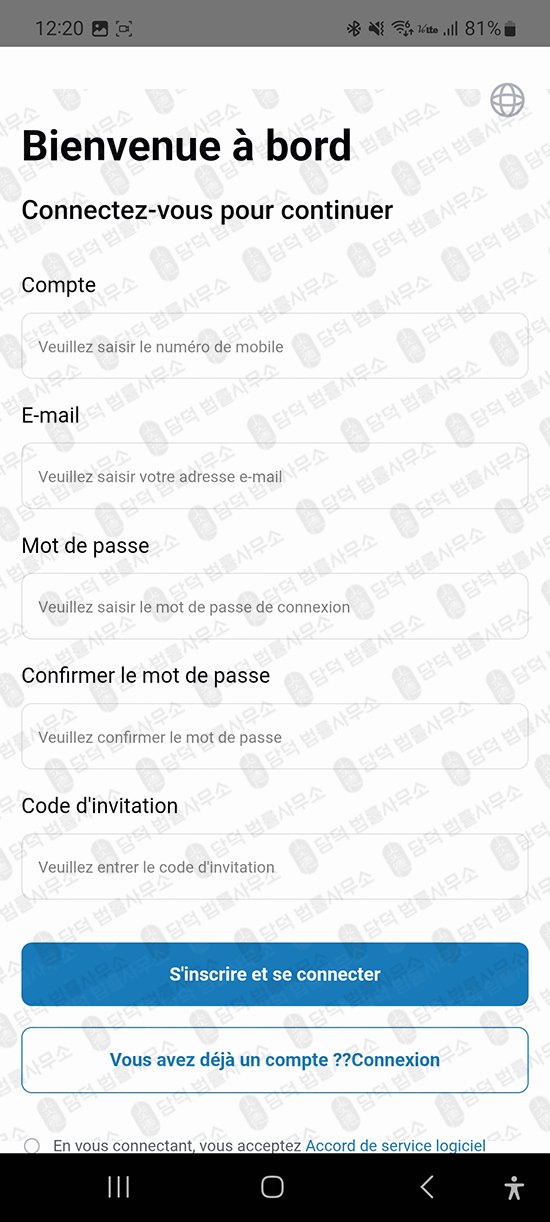
Task: Go back with the system back button
Action: (x=427, y=1187)
